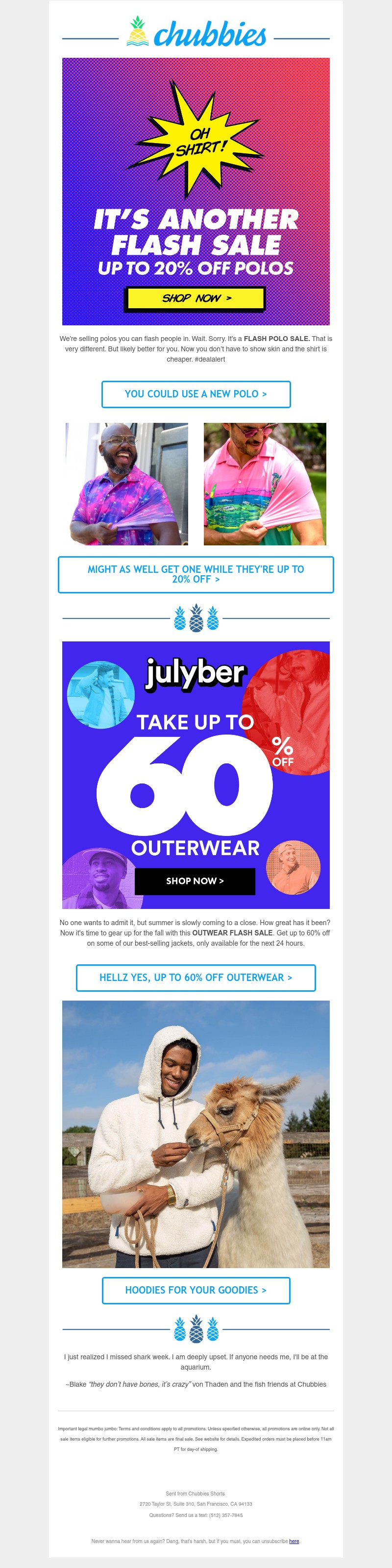Follow the unsubscribe 'here' link

point(294,1541)
